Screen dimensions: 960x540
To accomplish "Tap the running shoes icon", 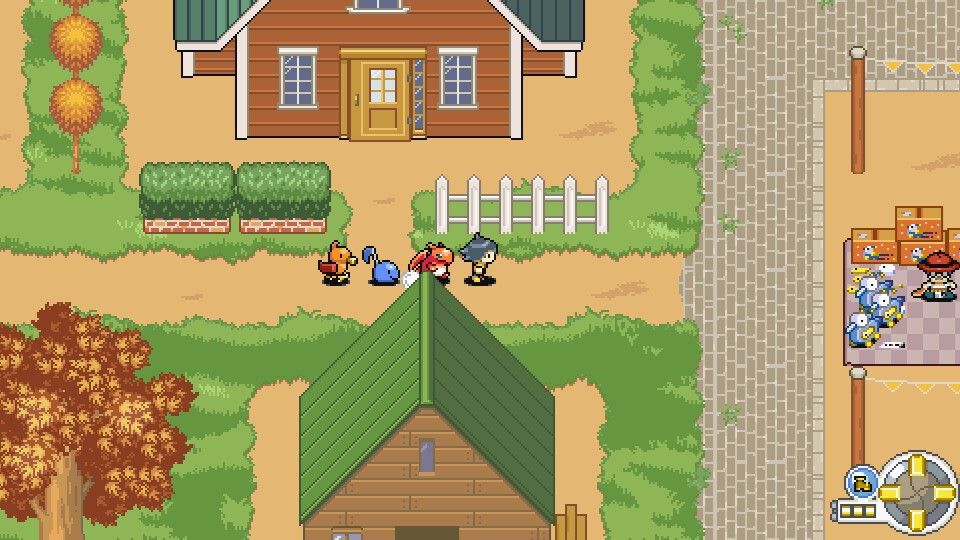I will pos(861,484).
